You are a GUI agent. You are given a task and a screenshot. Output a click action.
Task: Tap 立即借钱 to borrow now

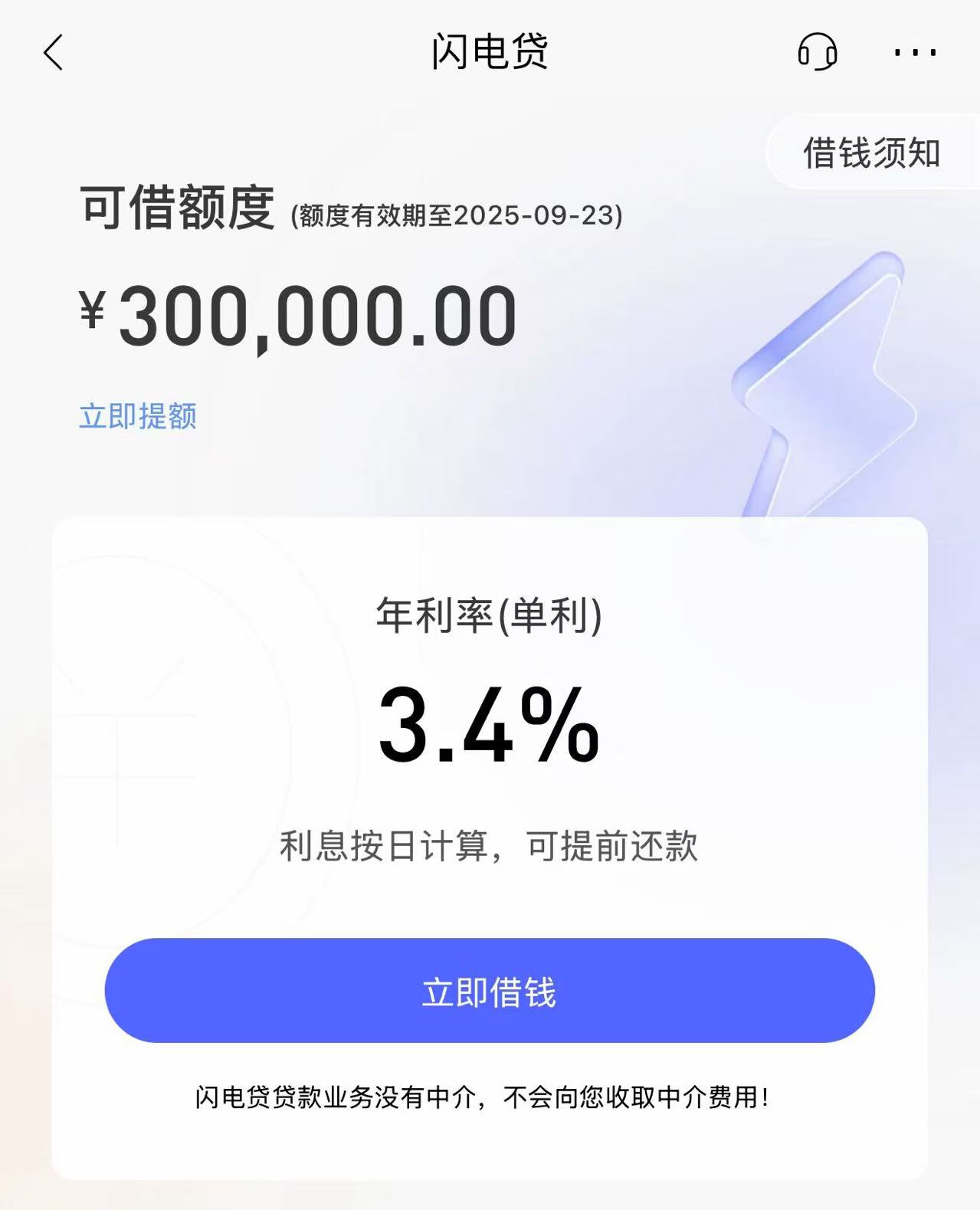pyautogui.click(x=490, y=990)
